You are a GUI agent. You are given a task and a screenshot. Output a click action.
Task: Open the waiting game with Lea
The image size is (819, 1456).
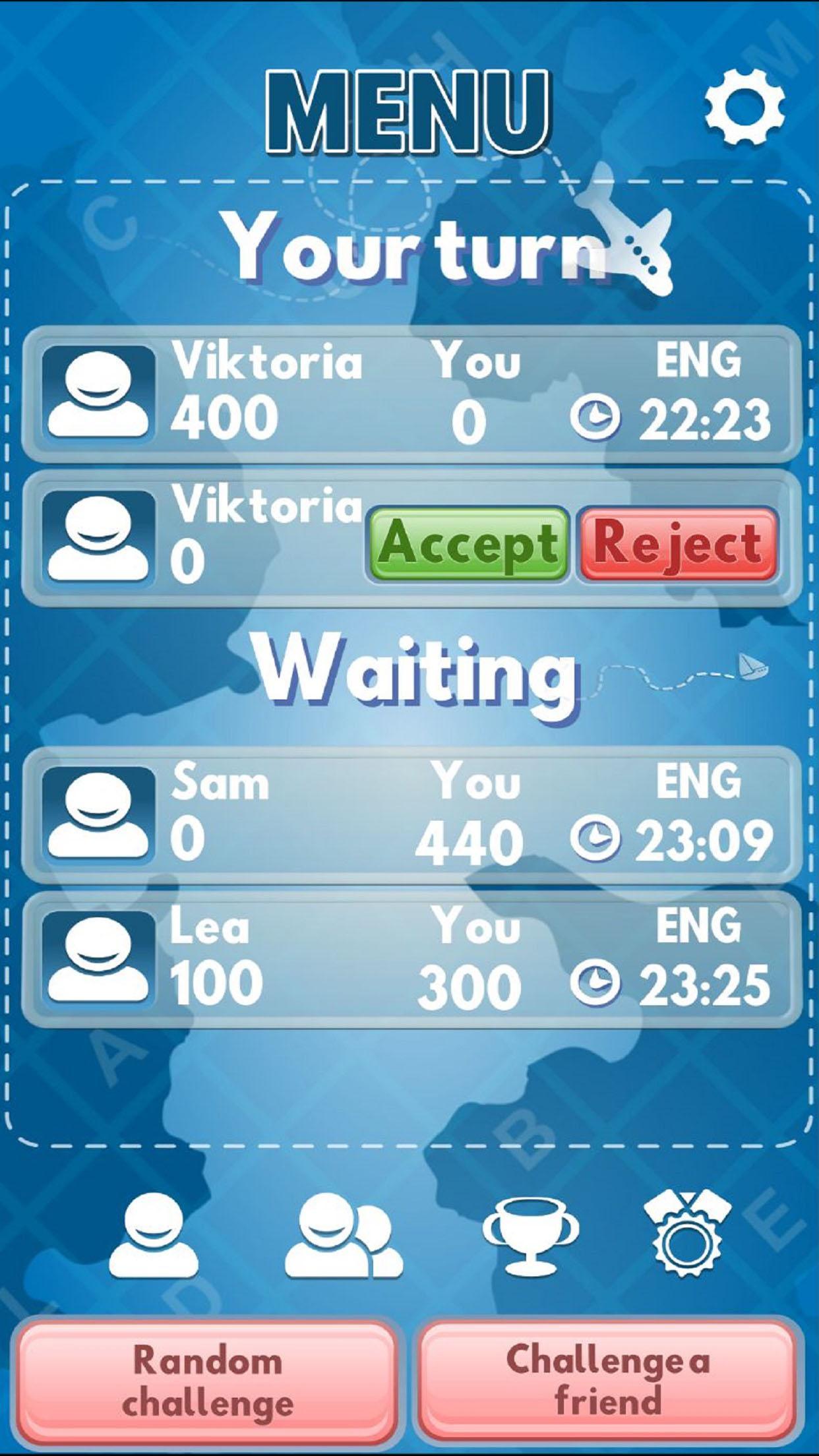pos(410,959)
